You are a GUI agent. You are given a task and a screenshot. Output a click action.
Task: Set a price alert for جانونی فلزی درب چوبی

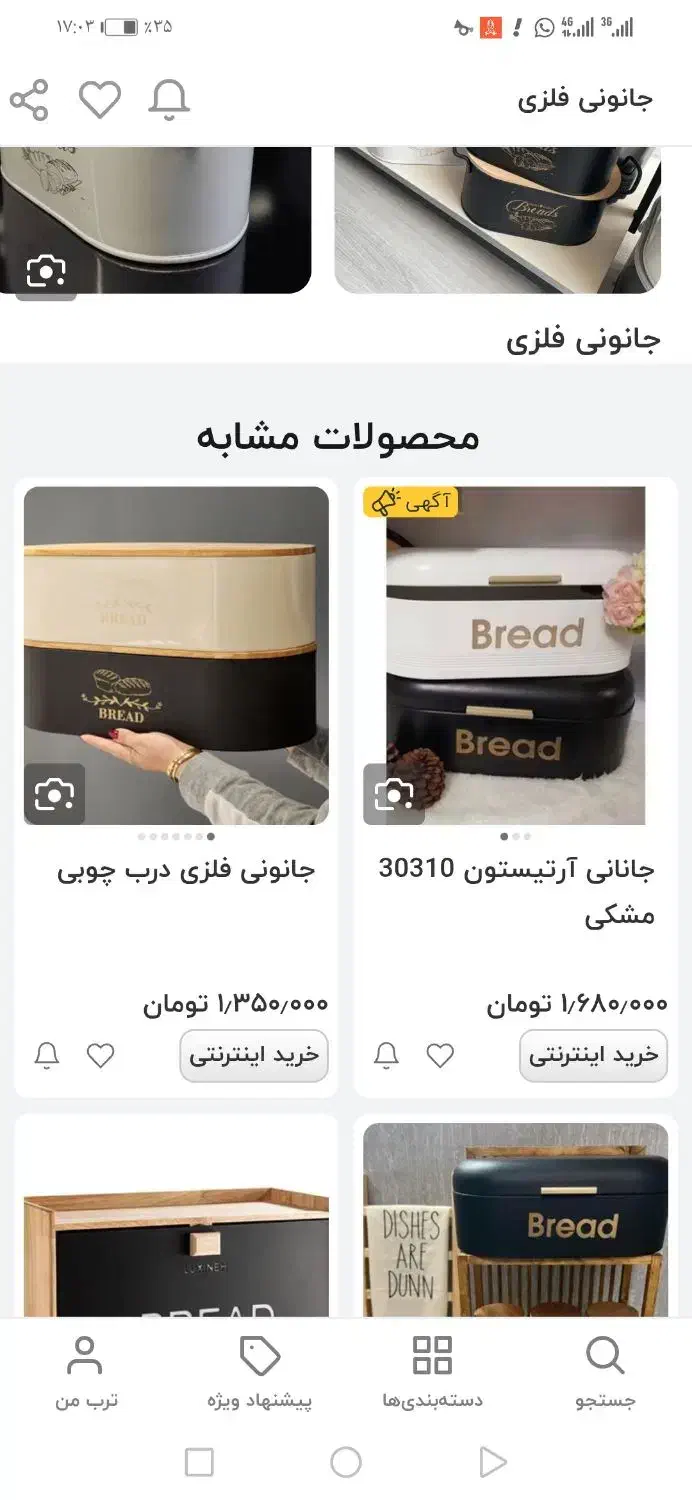pos(47,1055)
